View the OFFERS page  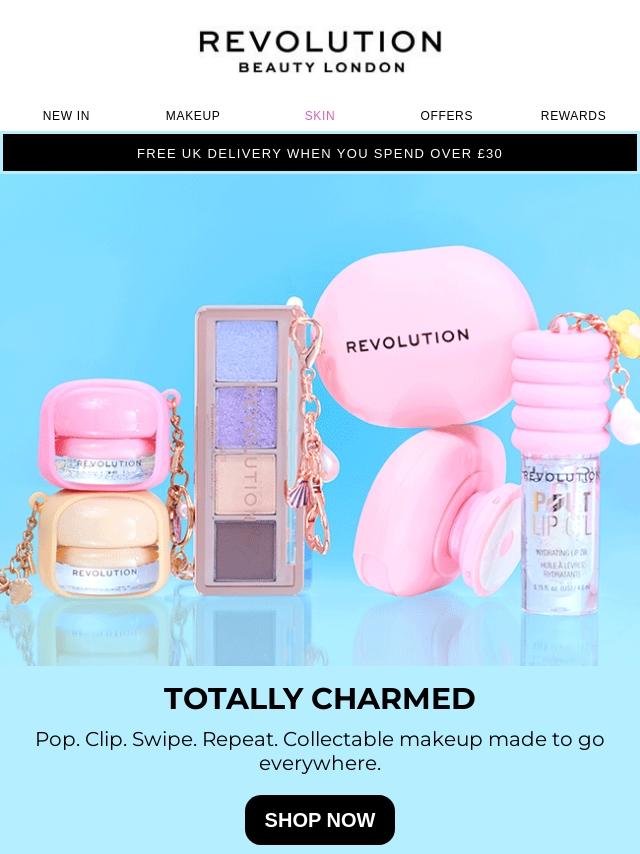pos(446,115)
